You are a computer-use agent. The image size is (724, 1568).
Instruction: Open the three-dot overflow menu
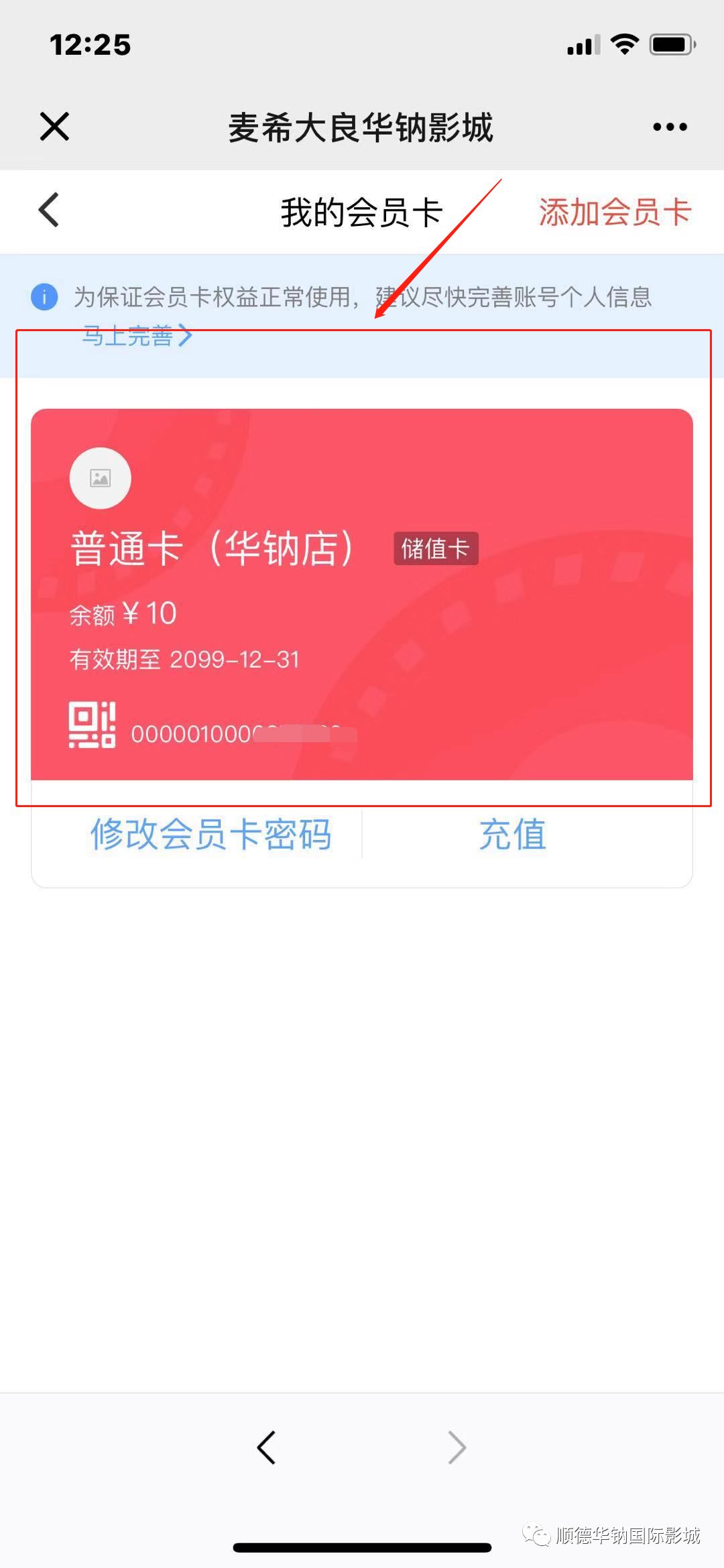pos(670,127)
